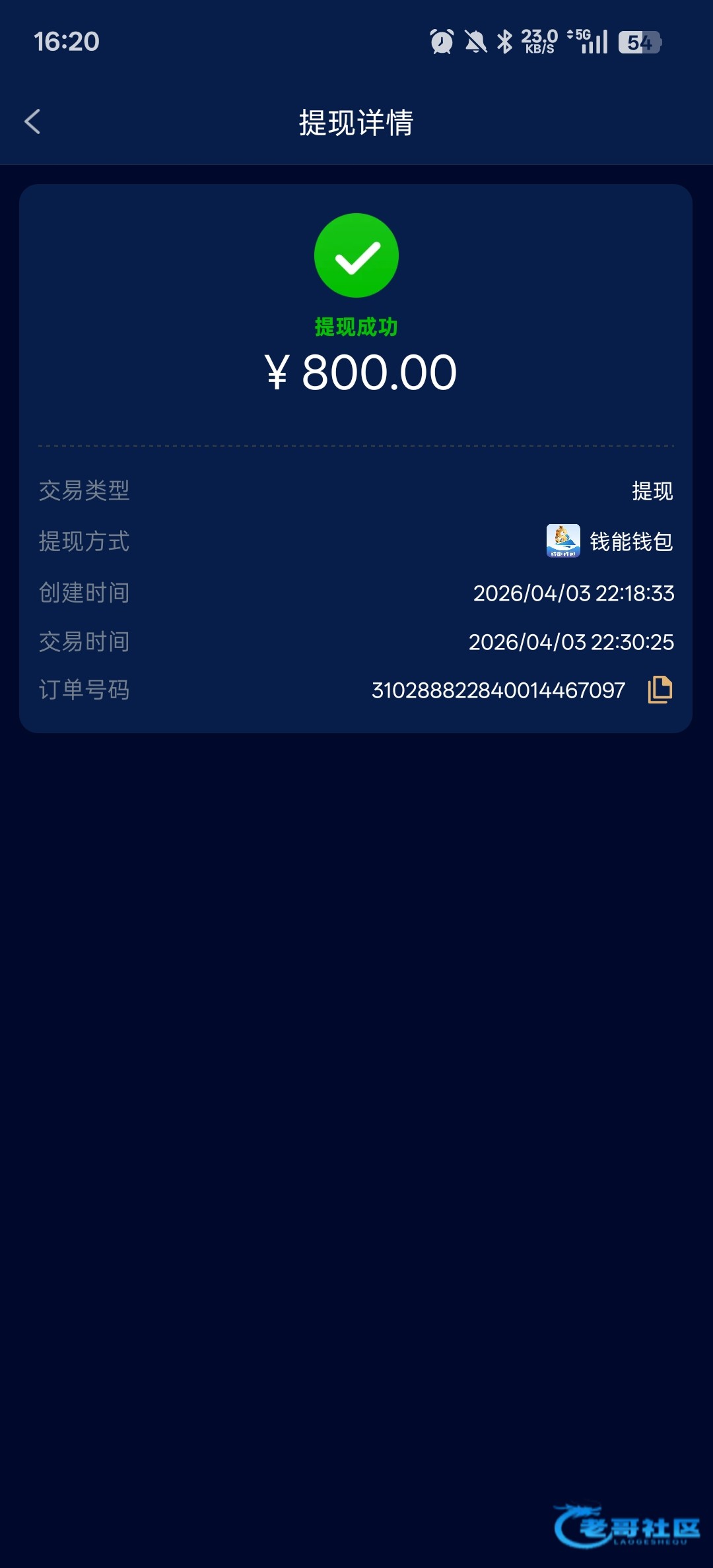Copy the order number 订单号码
The image size is (713, 1568).
pos(660,690)
